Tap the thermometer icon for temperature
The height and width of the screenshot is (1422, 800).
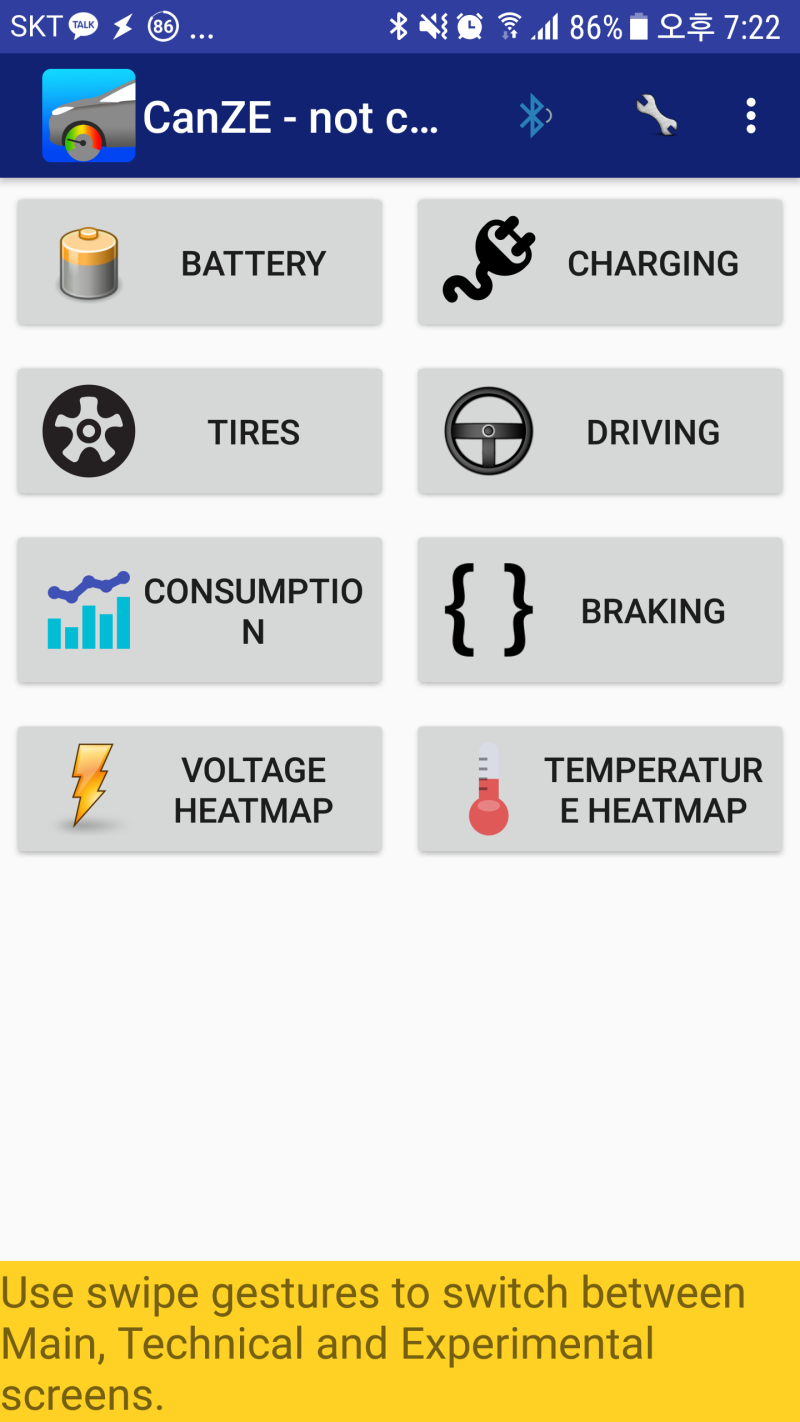pos(489,789)
